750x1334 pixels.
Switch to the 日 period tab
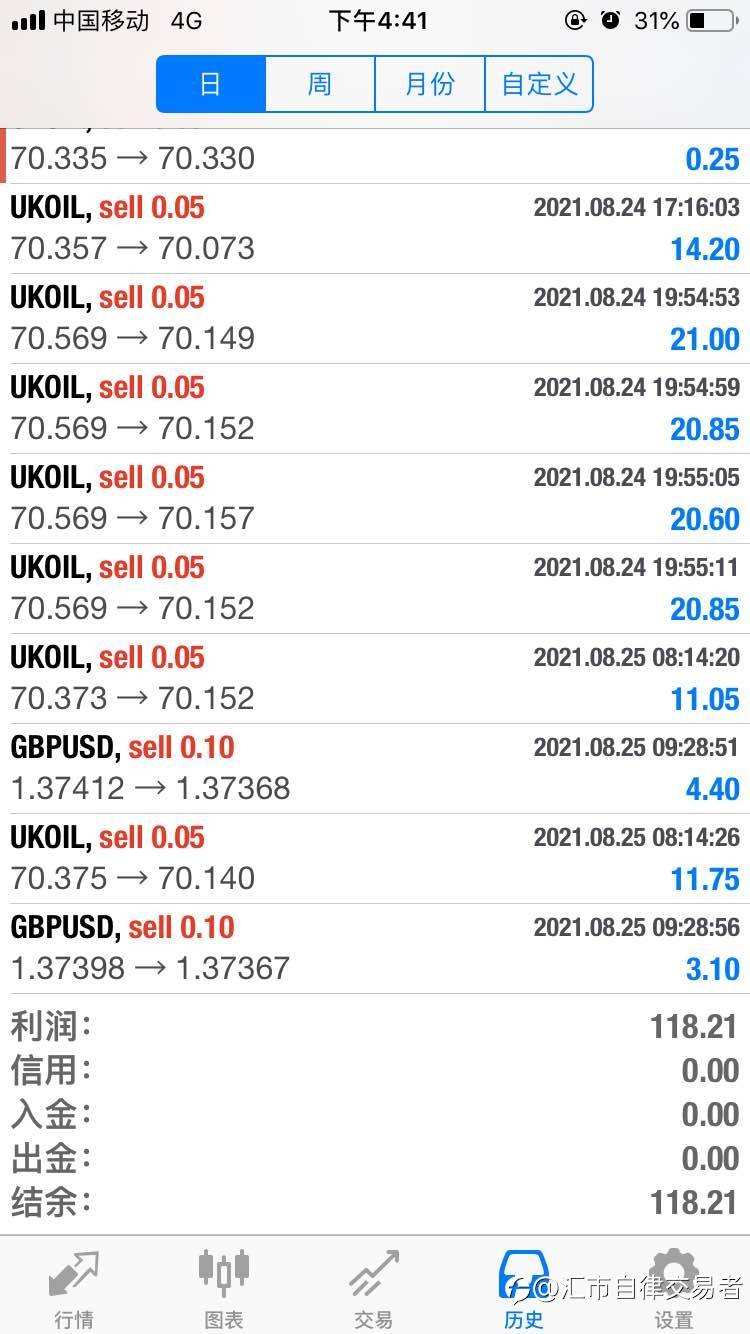(211, 84)
